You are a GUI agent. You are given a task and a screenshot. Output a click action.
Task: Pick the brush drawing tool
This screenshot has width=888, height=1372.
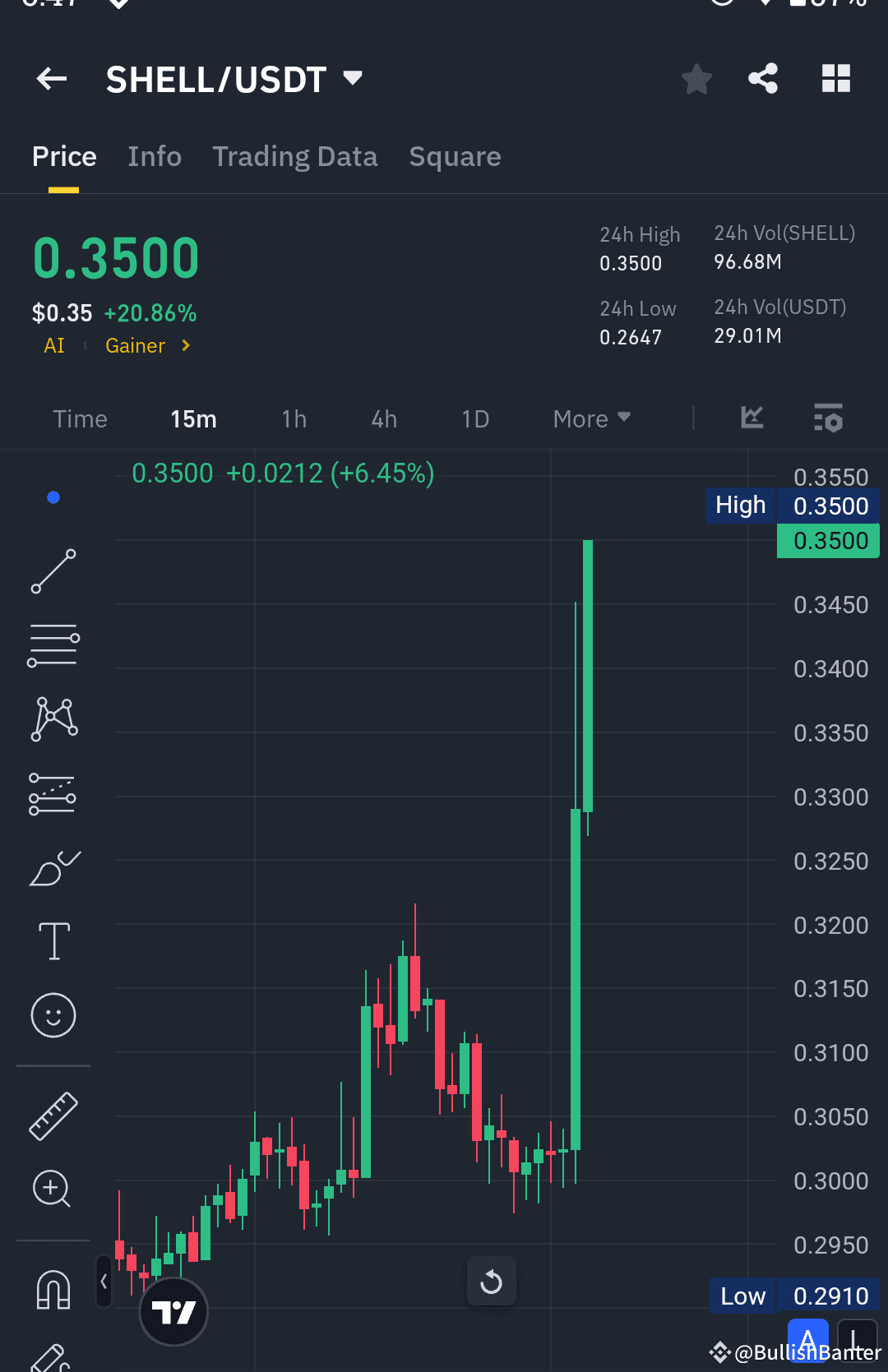pyautogui.click(x=53, y=867)
